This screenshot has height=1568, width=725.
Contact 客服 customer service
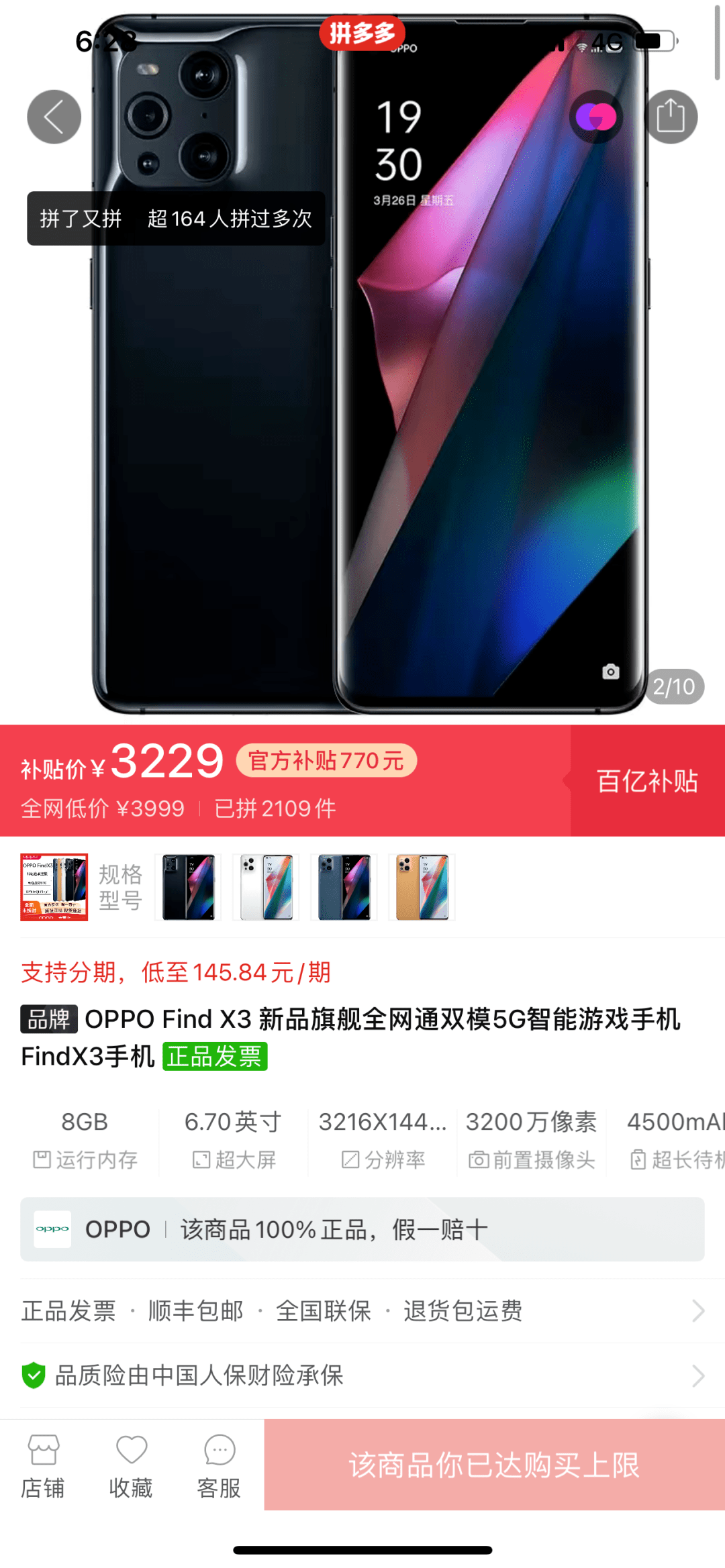click(219, 1467)
